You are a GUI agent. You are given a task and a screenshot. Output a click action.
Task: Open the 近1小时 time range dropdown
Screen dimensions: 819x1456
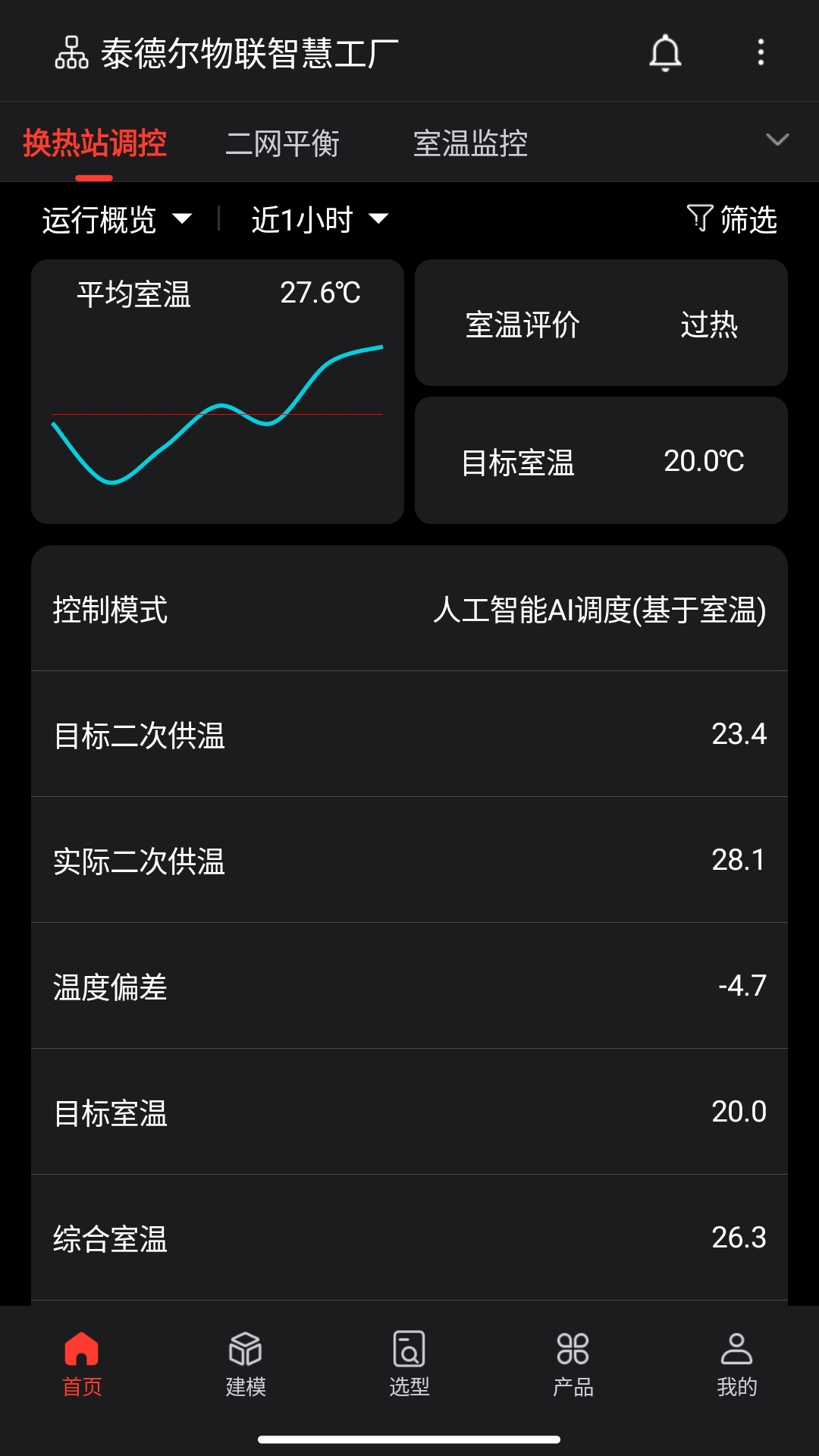coord(318,219)
